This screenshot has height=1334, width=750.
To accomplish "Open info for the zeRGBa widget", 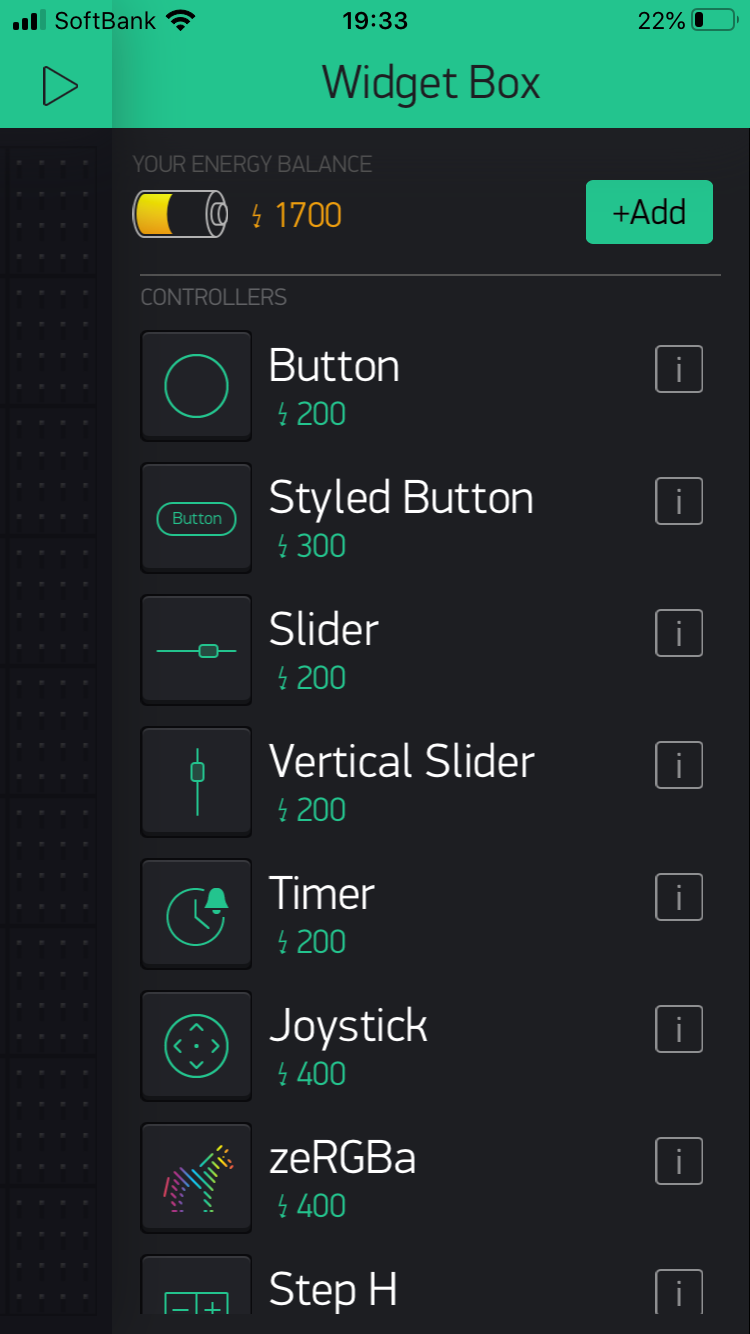I will coord(678,1160).
